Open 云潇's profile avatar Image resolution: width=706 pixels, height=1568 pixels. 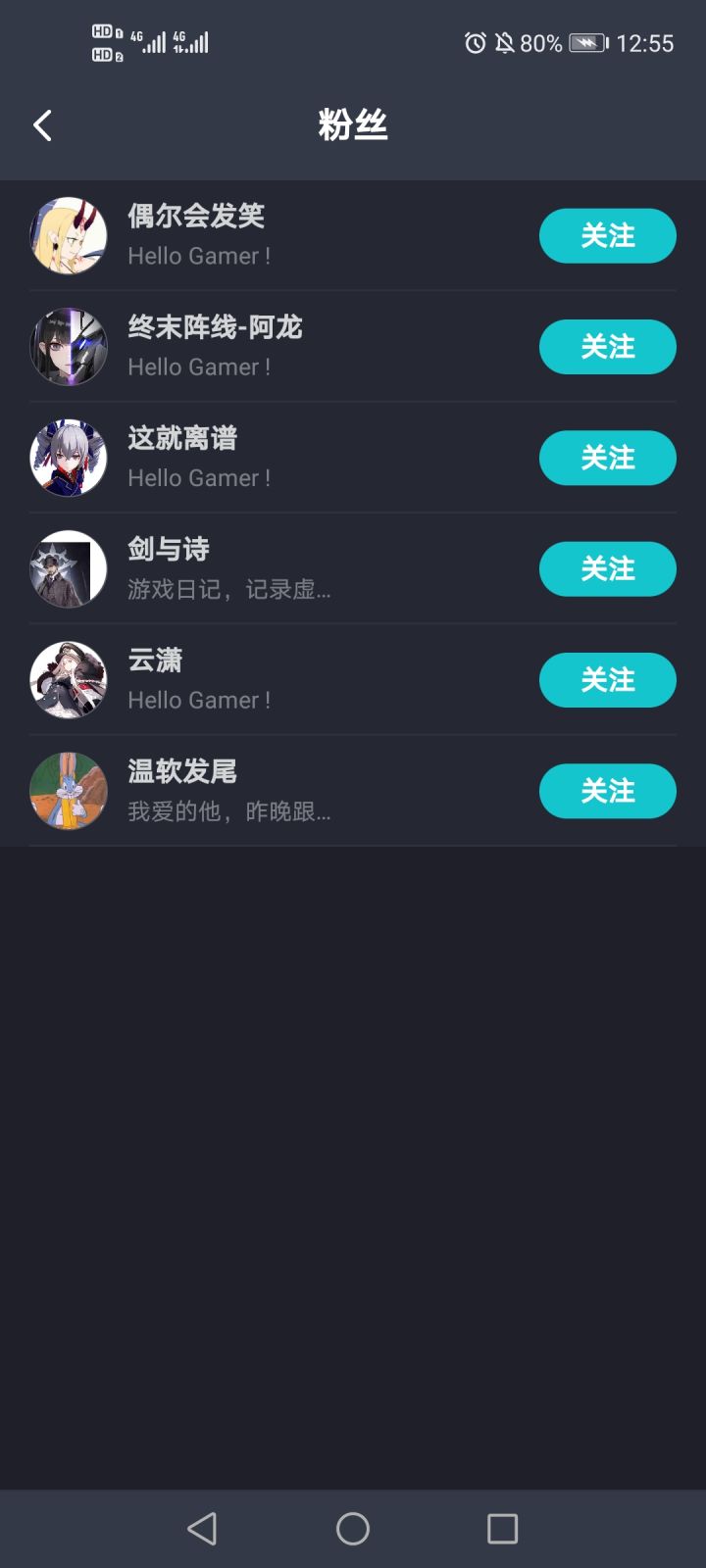(x=68, y=679)
